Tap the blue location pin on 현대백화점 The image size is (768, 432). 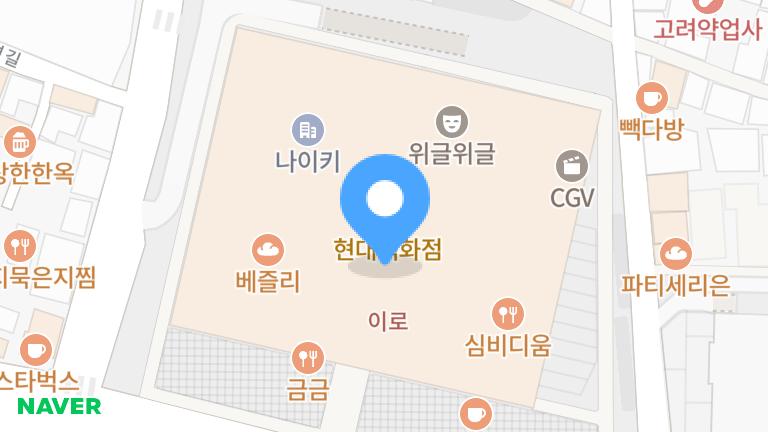tap(385, 201)
